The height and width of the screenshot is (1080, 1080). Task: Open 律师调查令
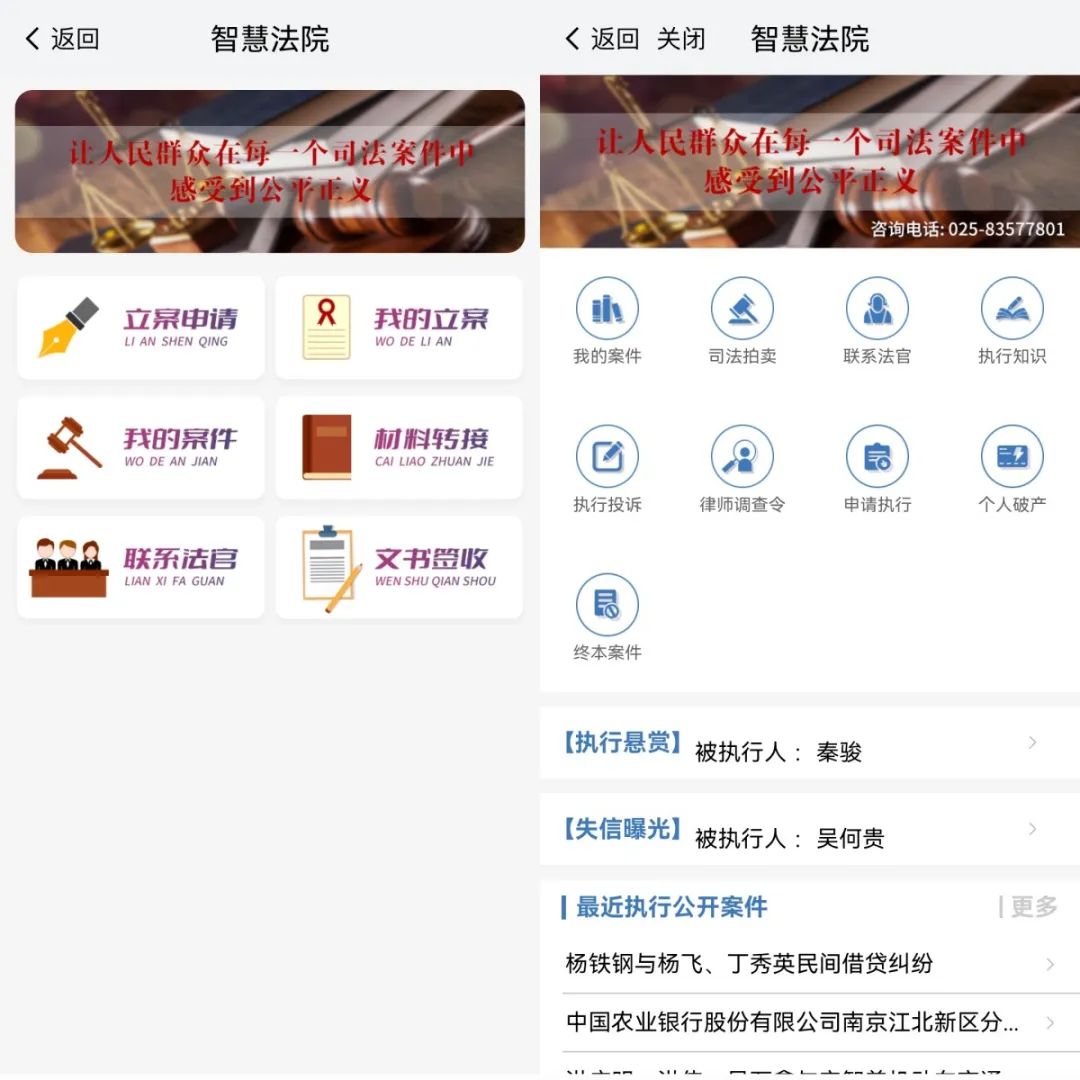click(742, 470)
